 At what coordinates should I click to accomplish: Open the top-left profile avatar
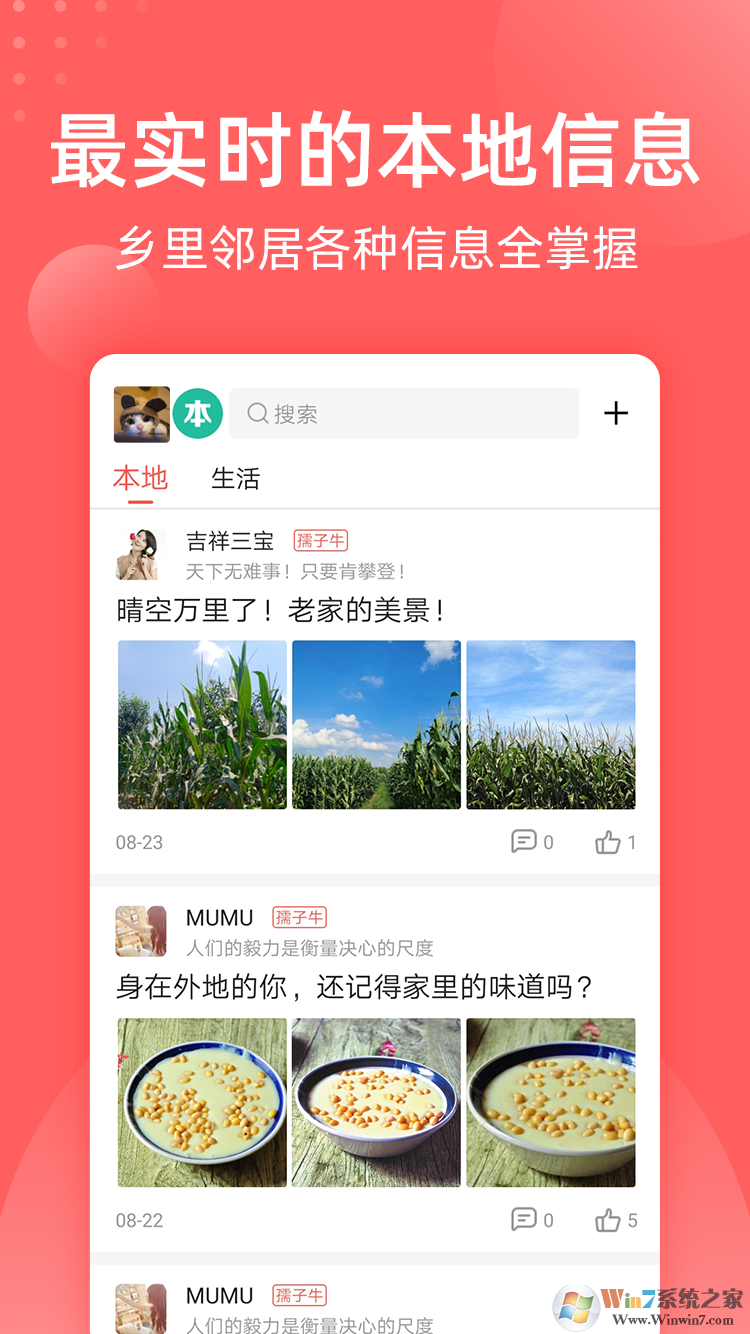pyautogui.click(x=140, y=413)
